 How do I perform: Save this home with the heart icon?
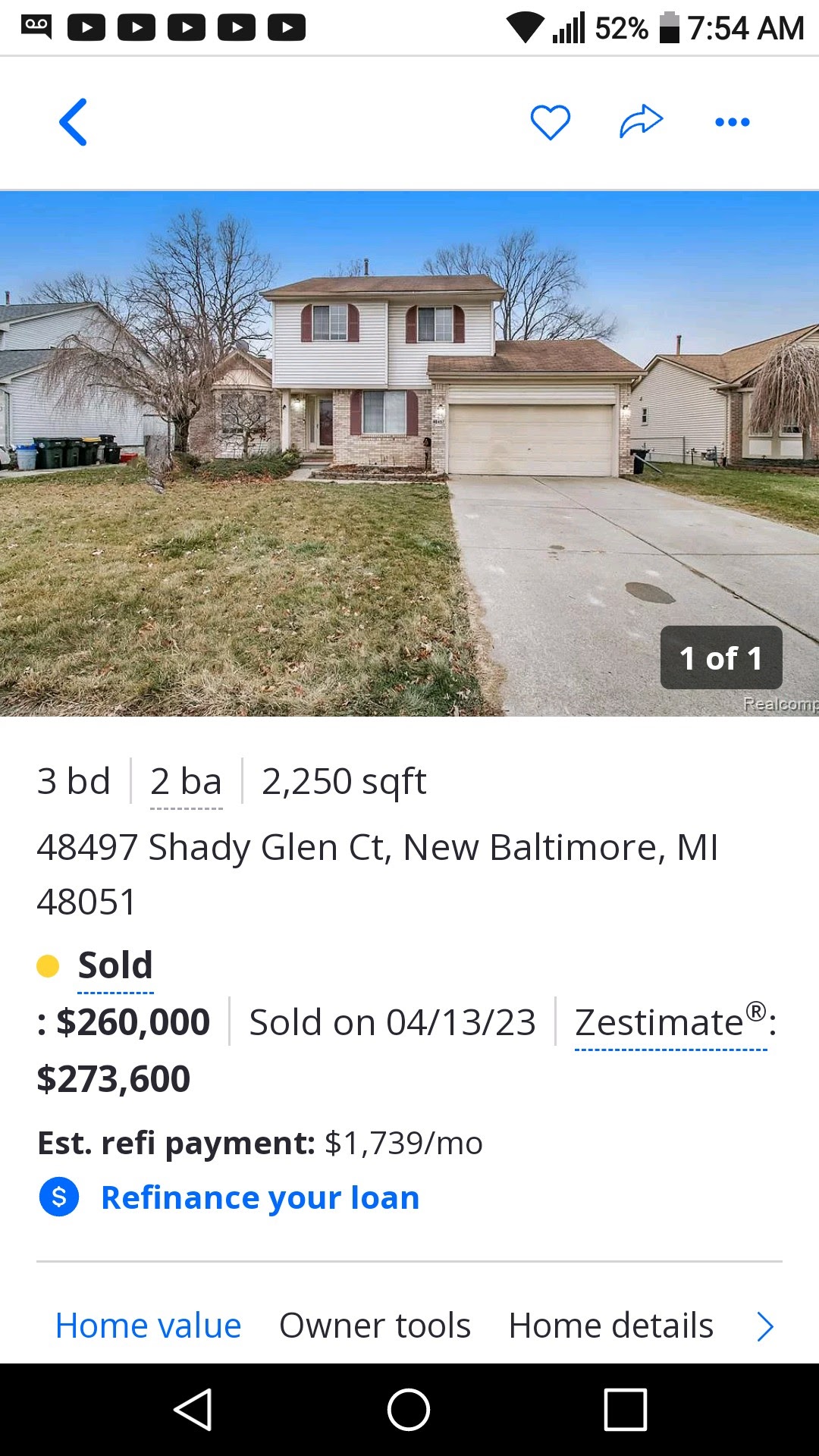tap(550, 122)
